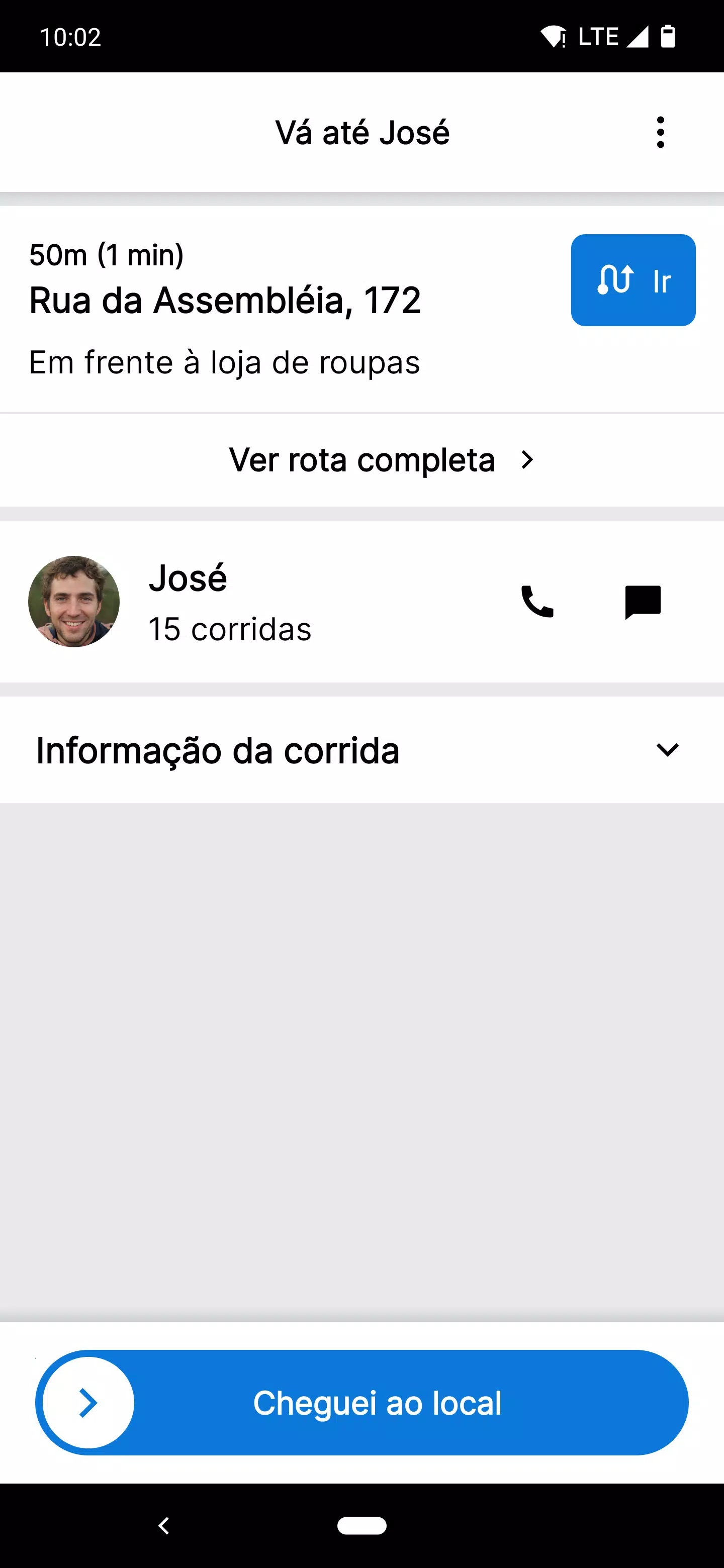Open Ver rota completa

(x=381, y=459)
